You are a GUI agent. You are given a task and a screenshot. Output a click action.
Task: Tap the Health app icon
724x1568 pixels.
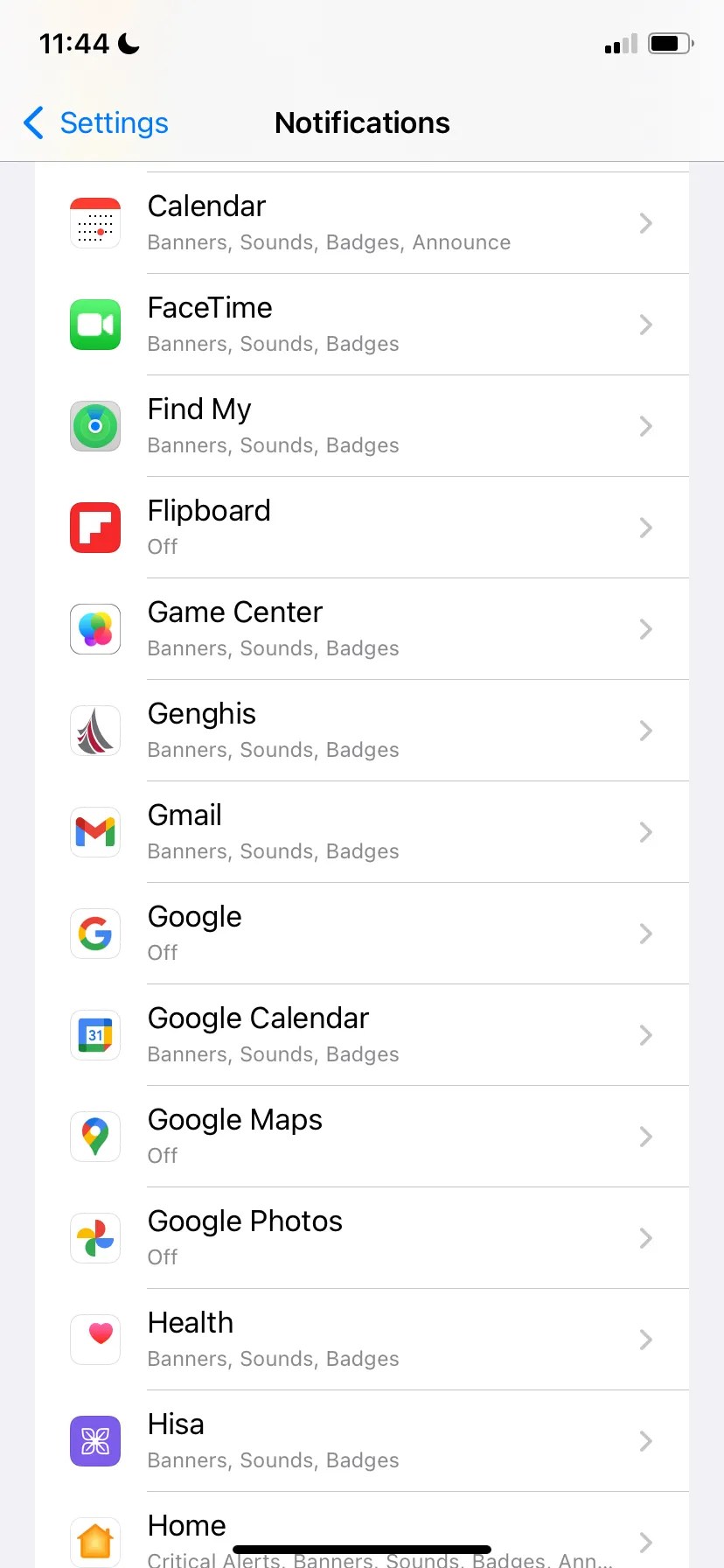94,1340
